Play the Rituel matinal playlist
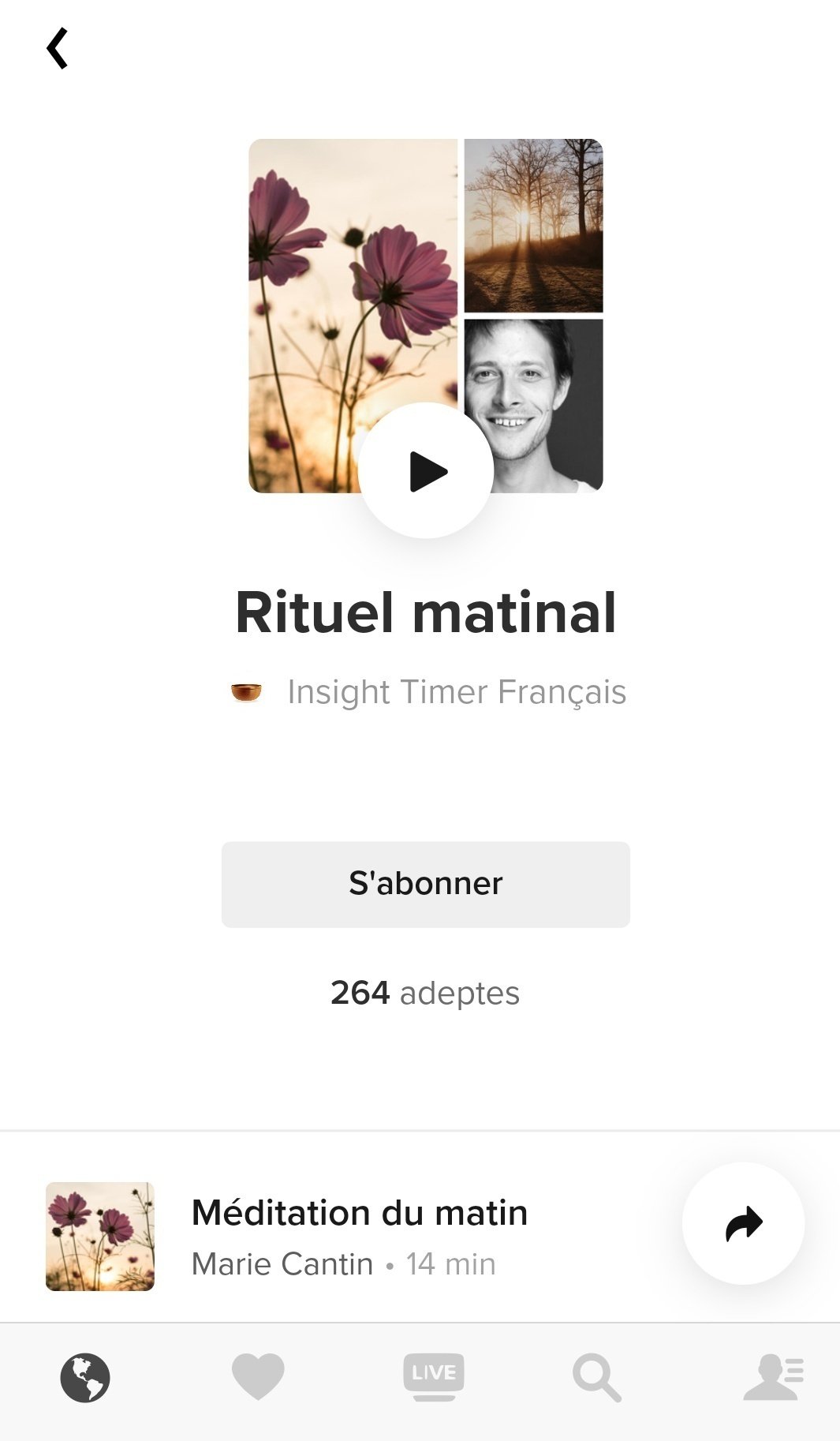This screenshot has height=1441, width=840. point(425,470)
